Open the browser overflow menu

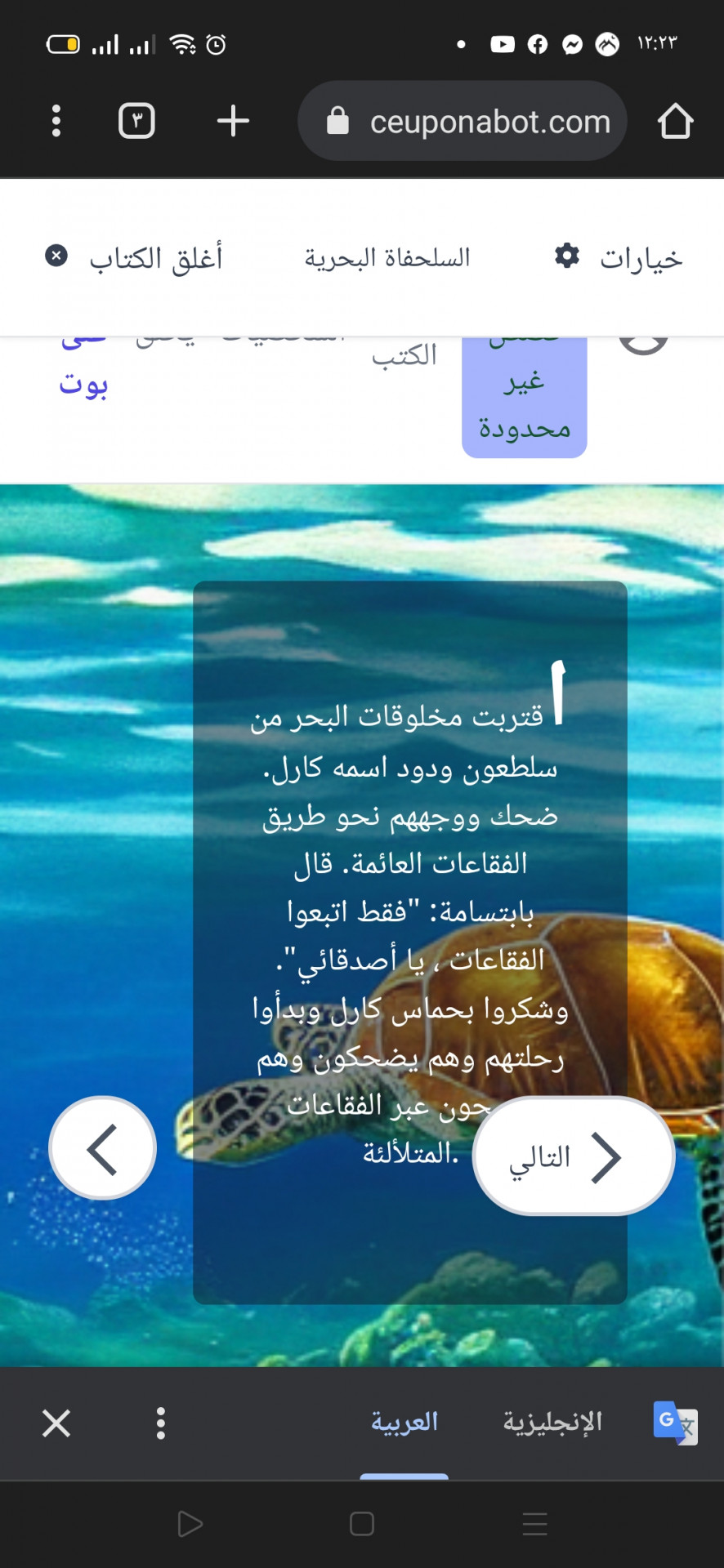coord(56,121)
